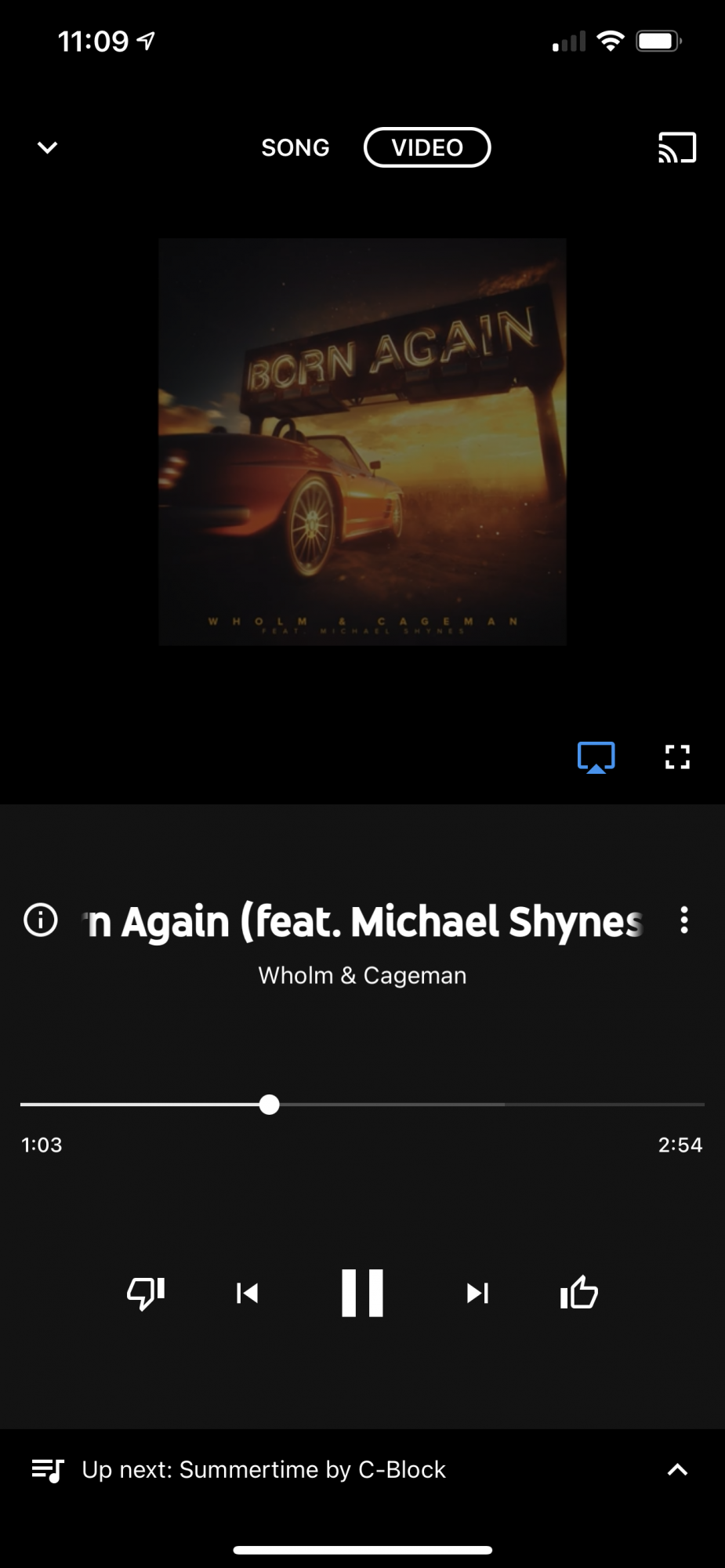
Task: Expand the Up next queue
Action: coord(677,1470)
